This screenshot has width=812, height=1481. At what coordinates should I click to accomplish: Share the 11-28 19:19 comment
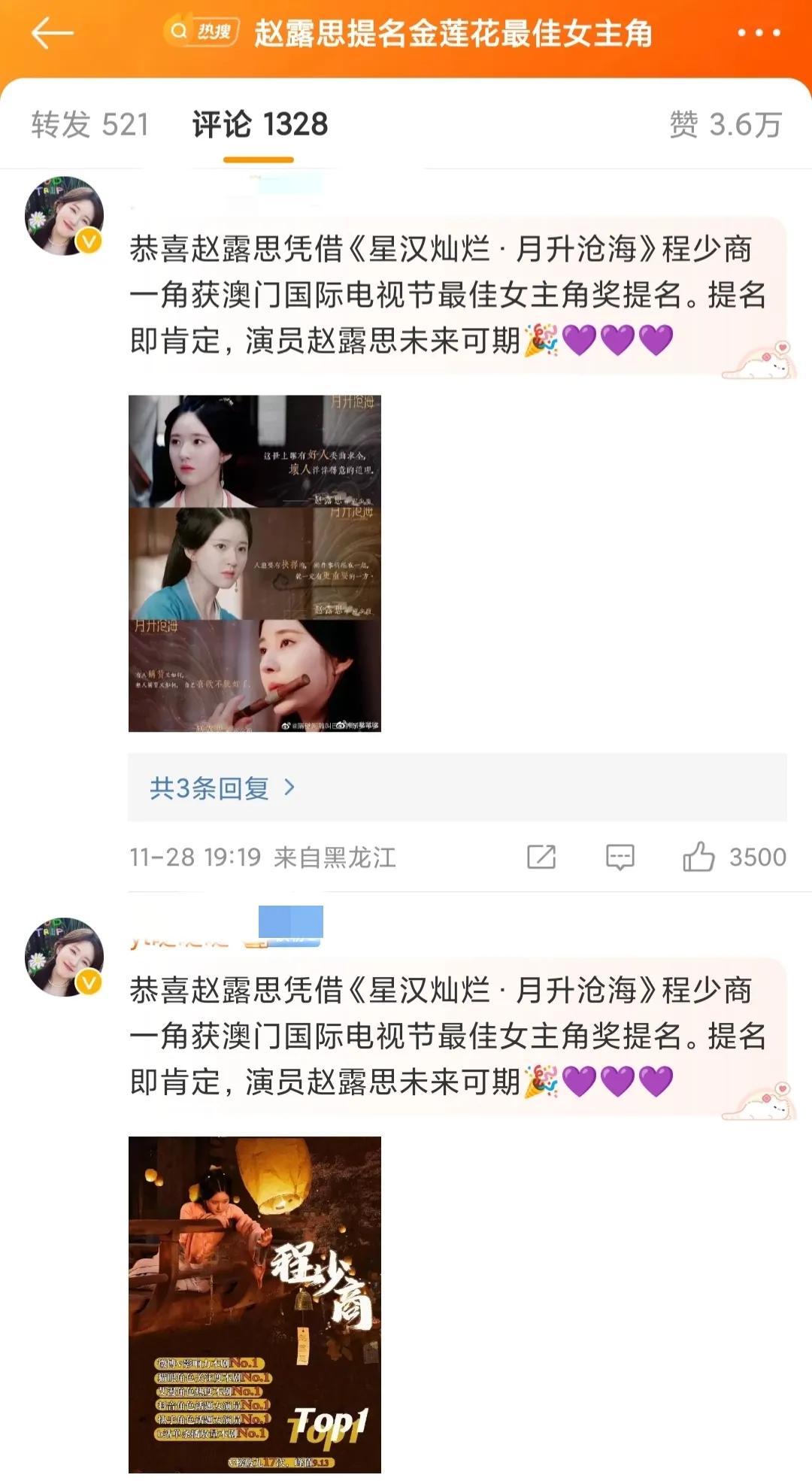[x=541, y=857]
